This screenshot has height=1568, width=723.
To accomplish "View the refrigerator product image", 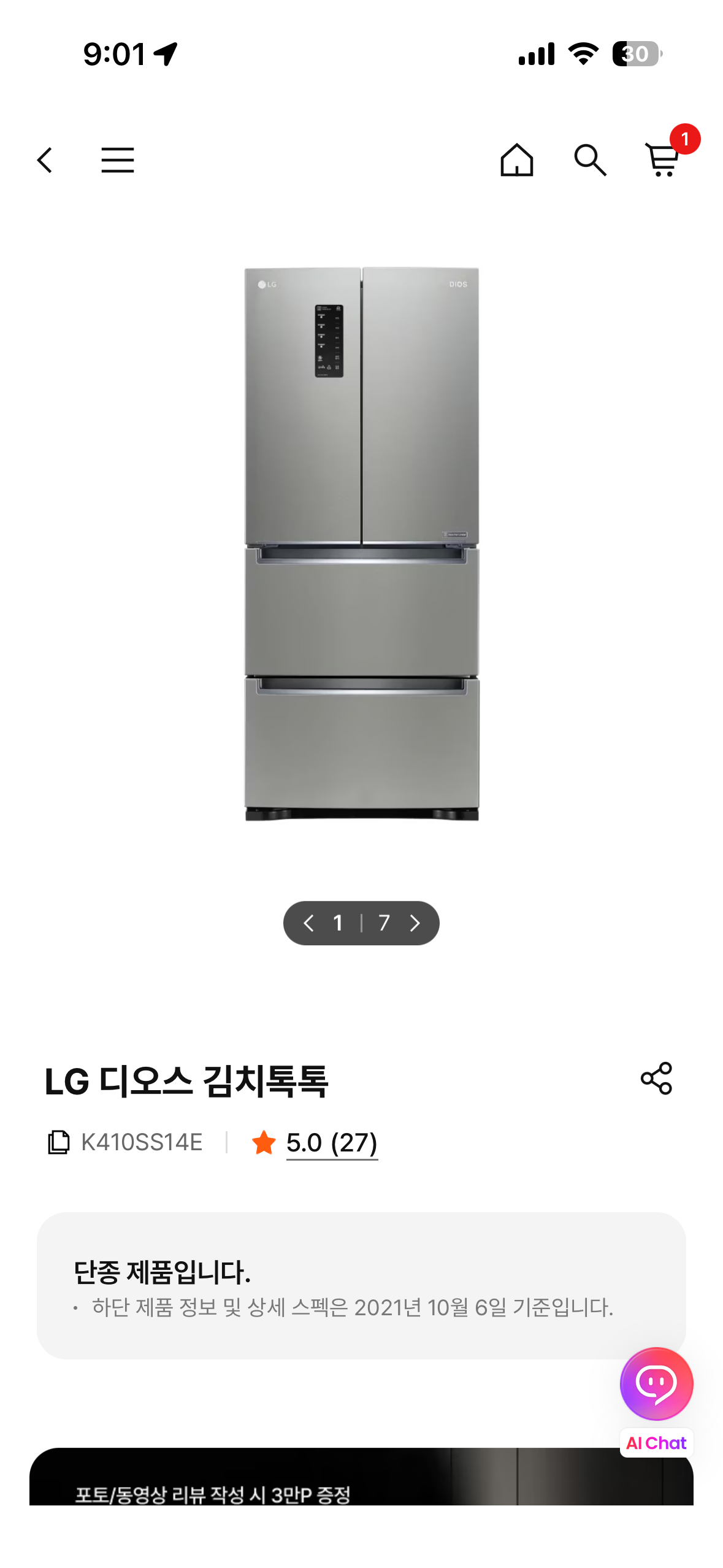I will [361, 544].
